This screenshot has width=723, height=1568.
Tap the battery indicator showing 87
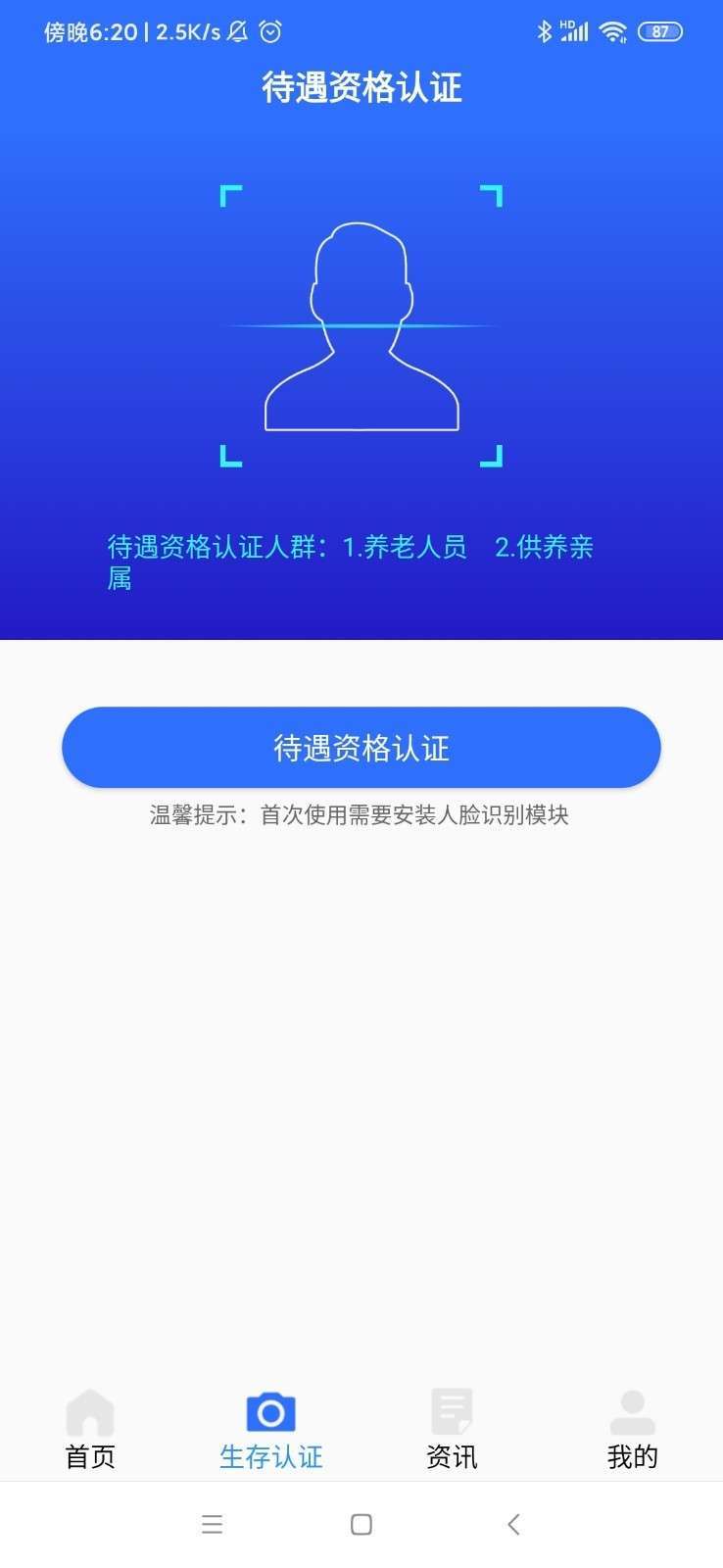(659, 30)
